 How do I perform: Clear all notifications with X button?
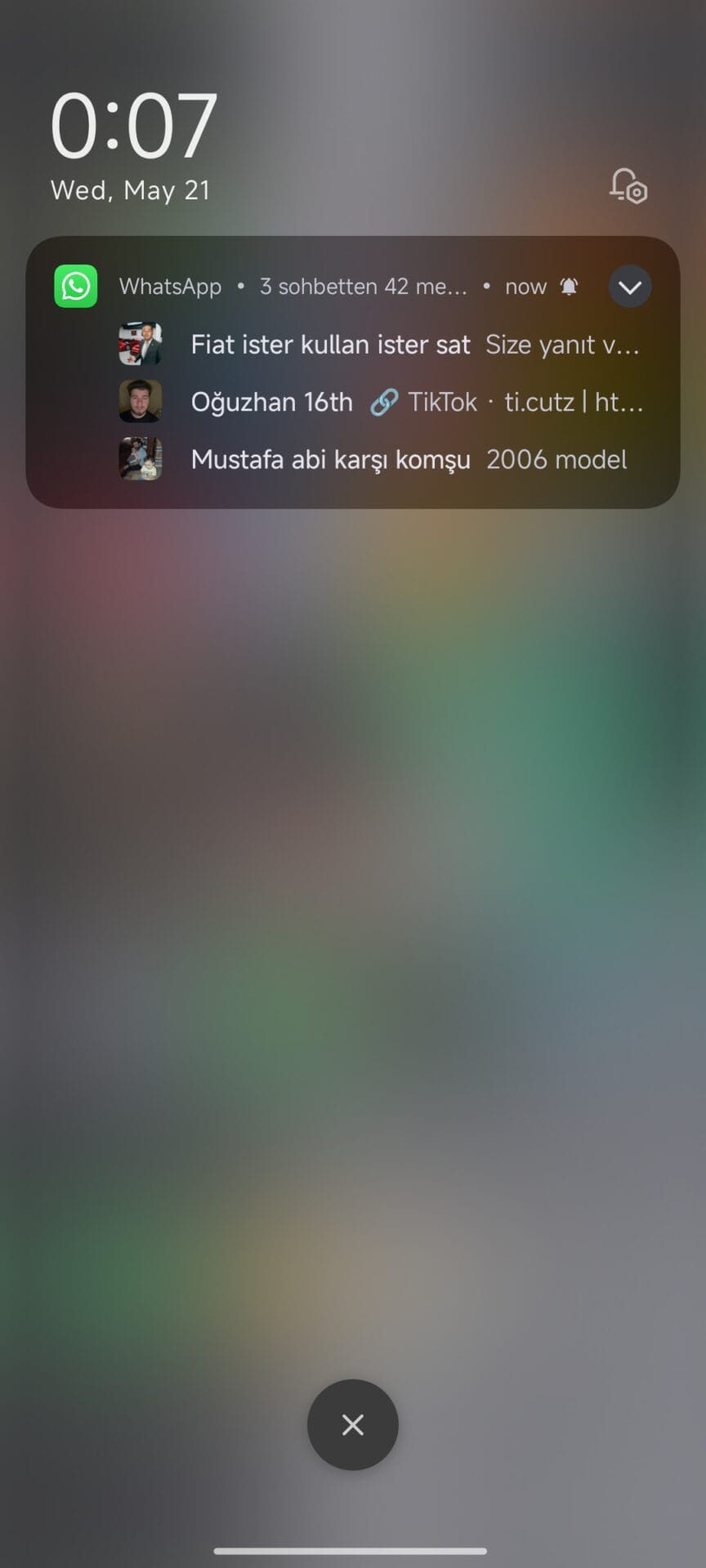point(352,1424)
